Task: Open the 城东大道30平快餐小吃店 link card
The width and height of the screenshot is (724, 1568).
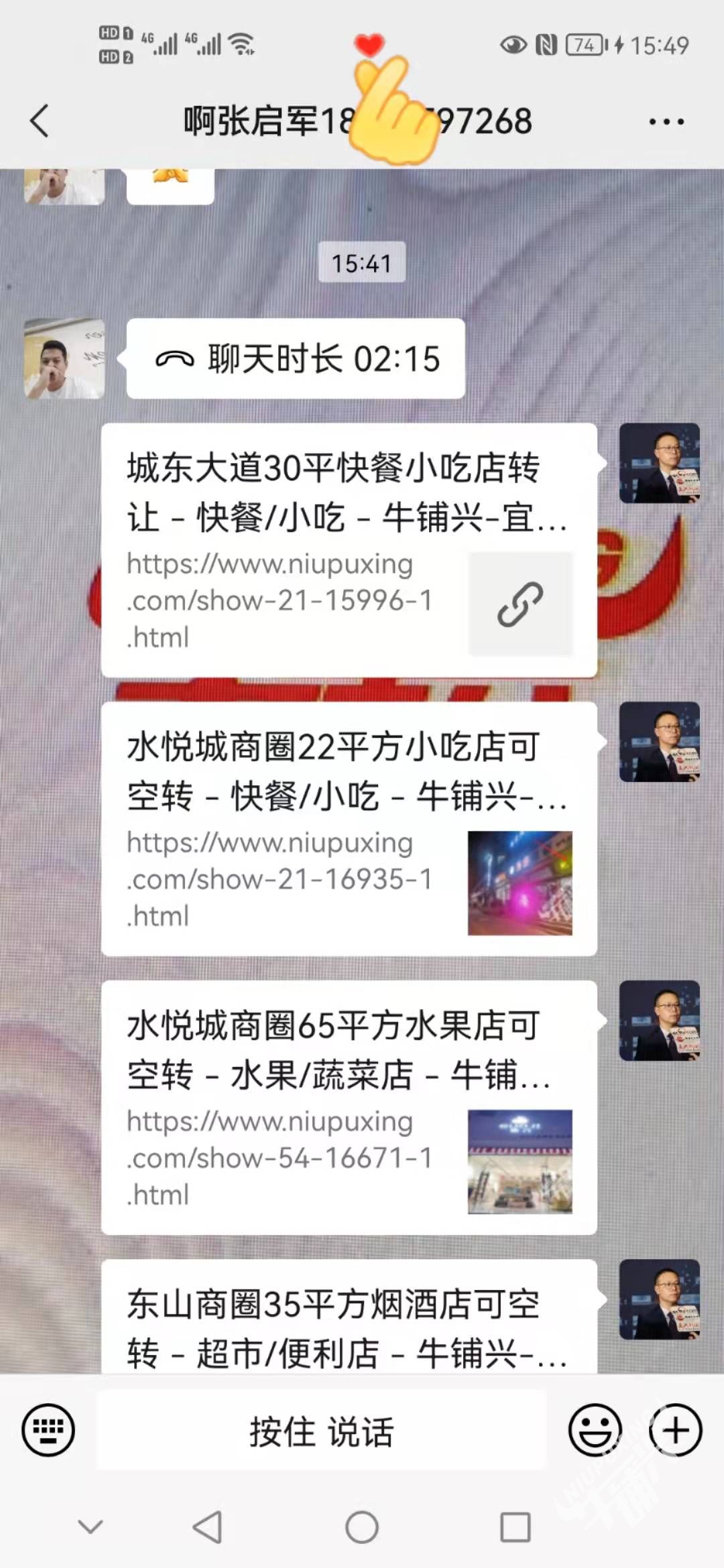Action: (349, 549)
